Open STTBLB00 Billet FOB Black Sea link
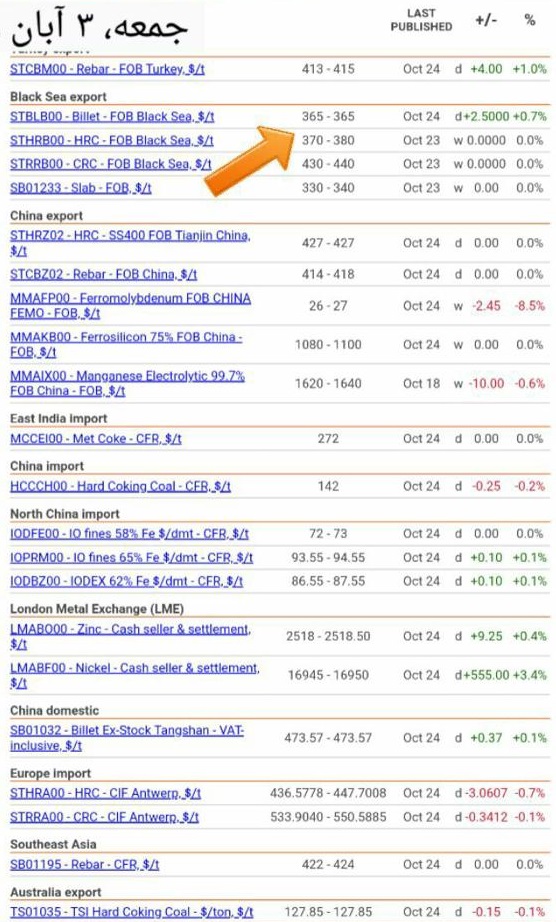556x922 pixels. 112,116
